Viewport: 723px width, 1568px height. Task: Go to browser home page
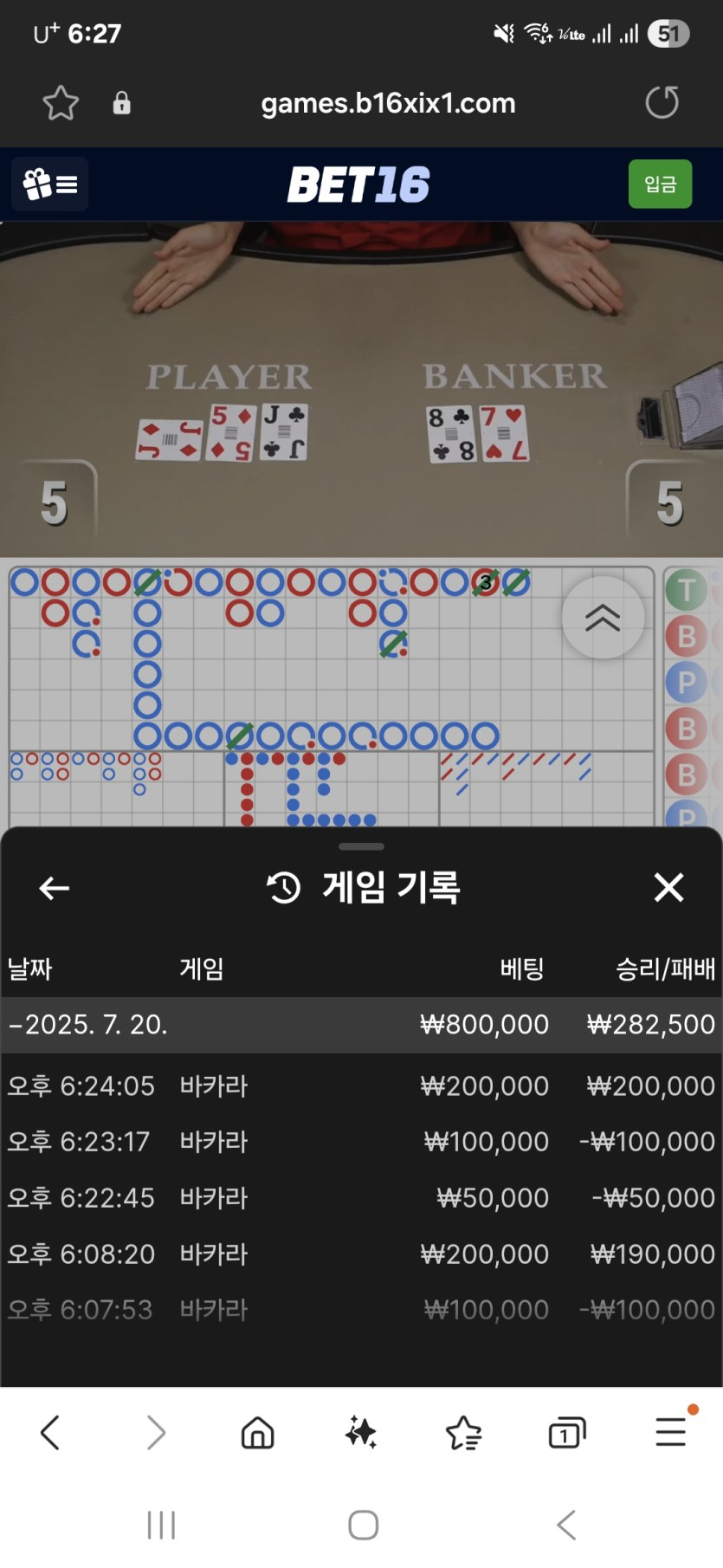click(x=257, y=1433)
